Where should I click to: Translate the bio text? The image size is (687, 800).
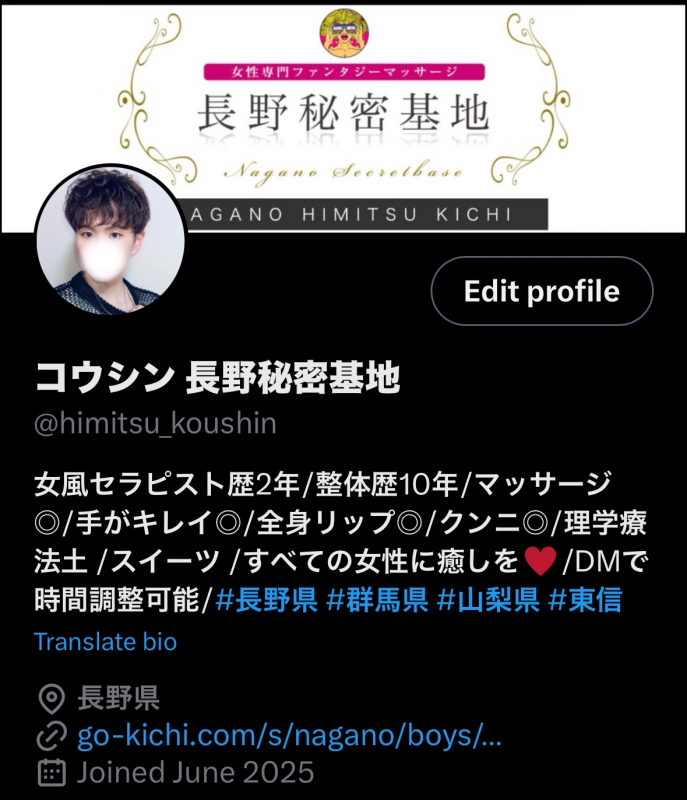(105, 641)
